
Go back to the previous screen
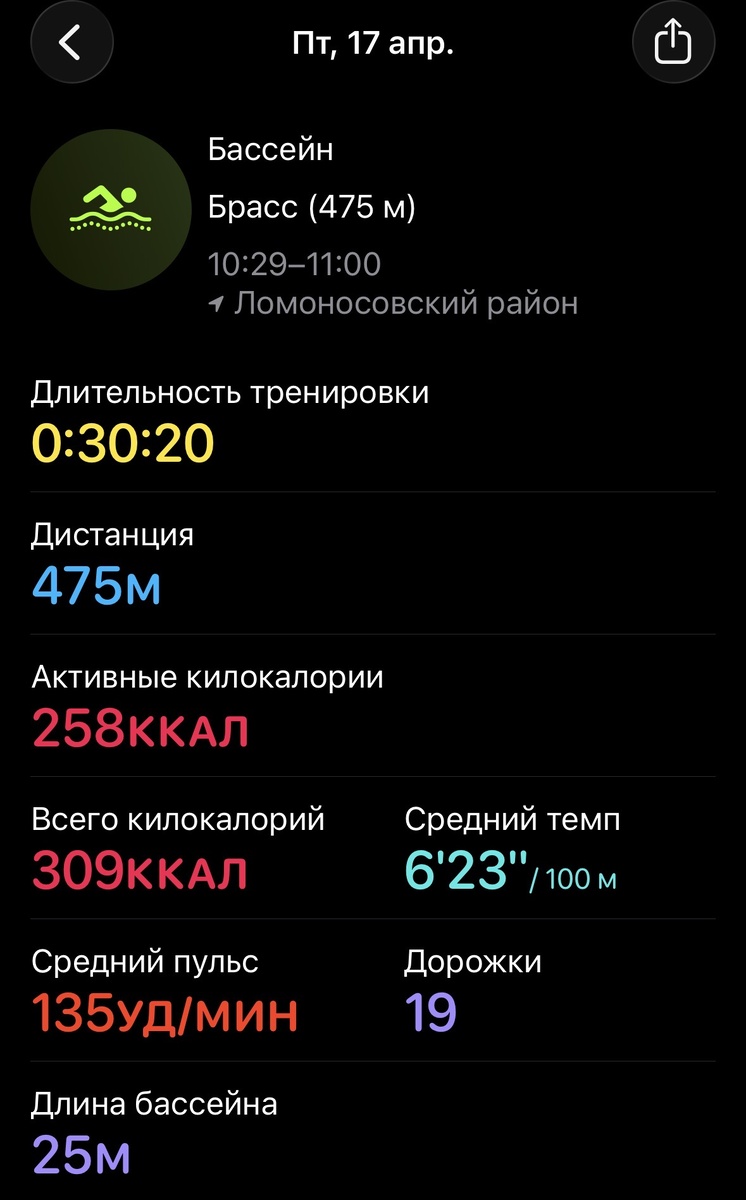point(72,43)
